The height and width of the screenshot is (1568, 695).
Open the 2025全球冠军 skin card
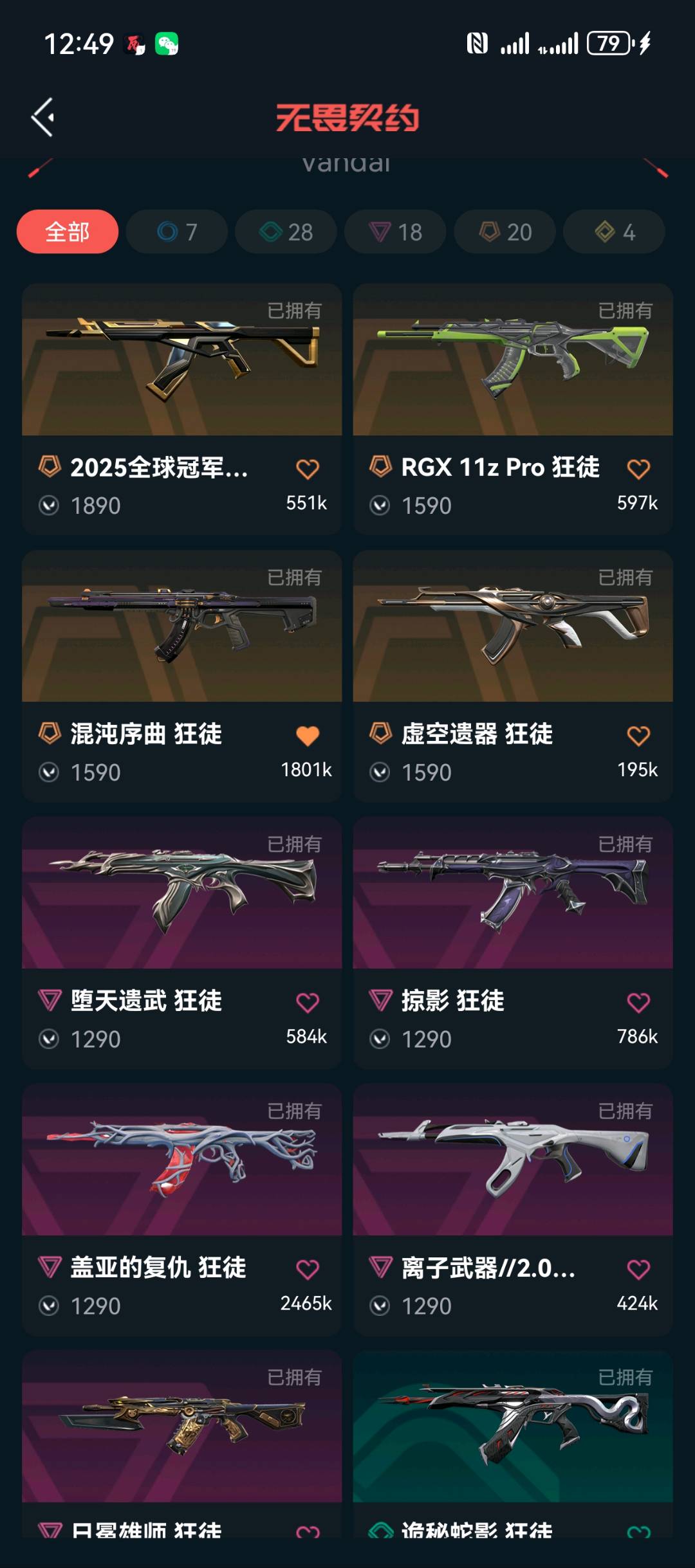181,360
